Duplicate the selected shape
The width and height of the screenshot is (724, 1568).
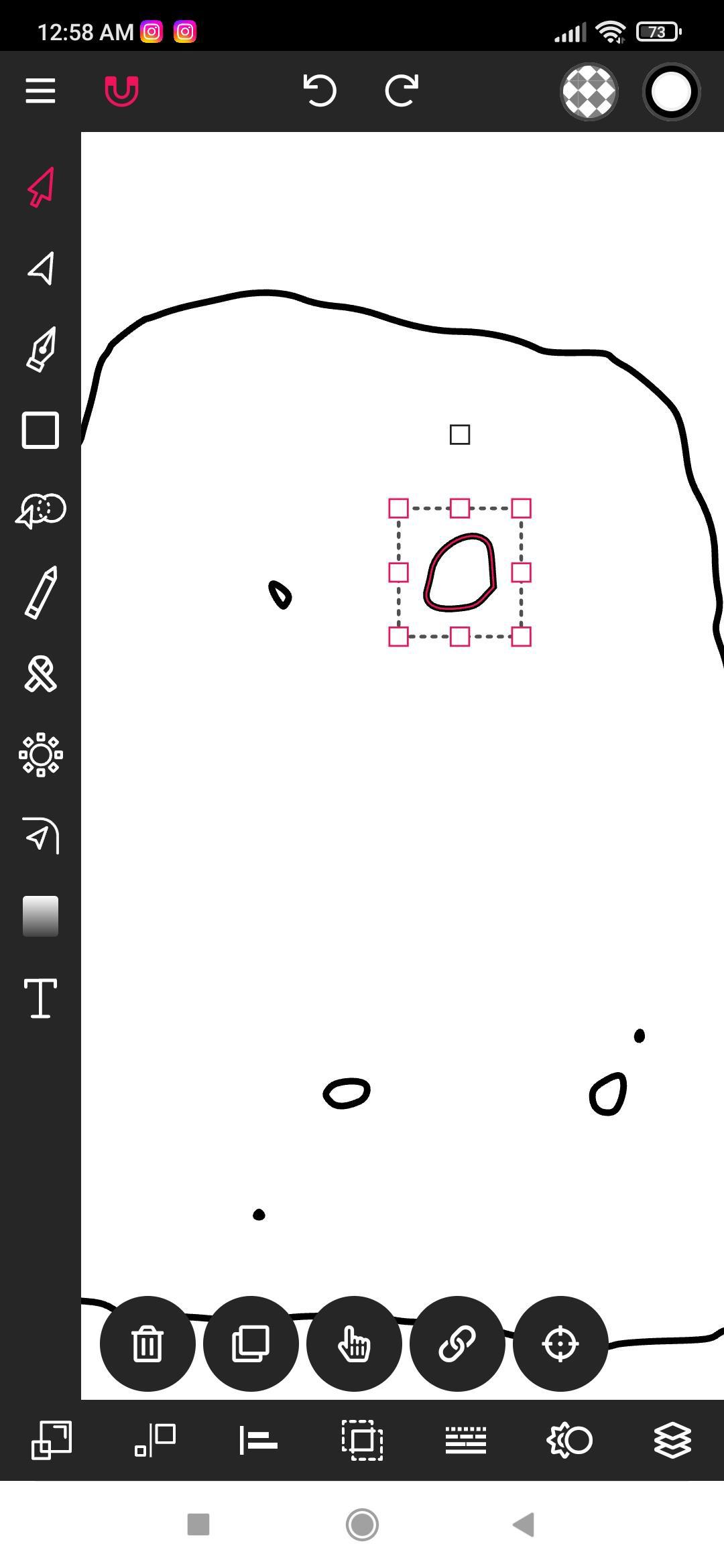pos(251,1344)
